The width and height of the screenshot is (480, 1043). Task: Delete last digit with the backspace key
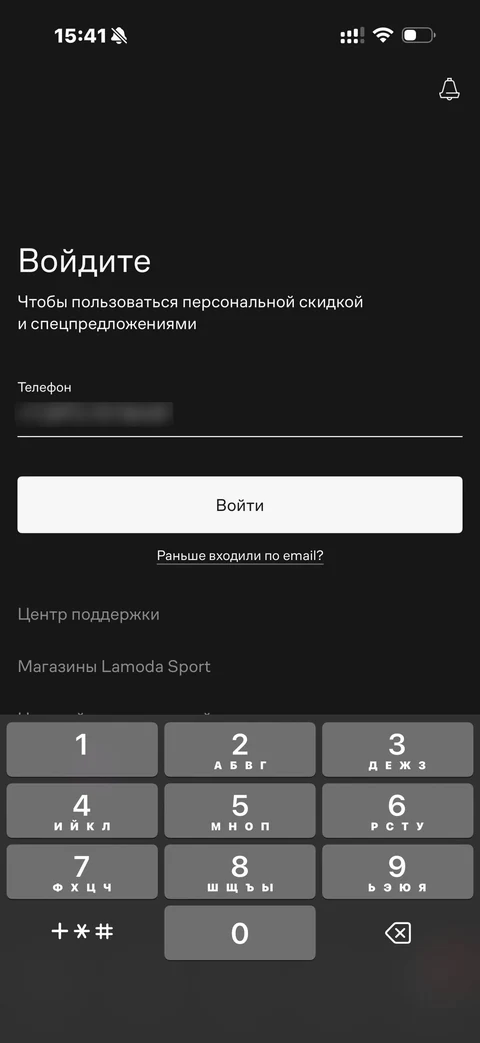(398, 933)
